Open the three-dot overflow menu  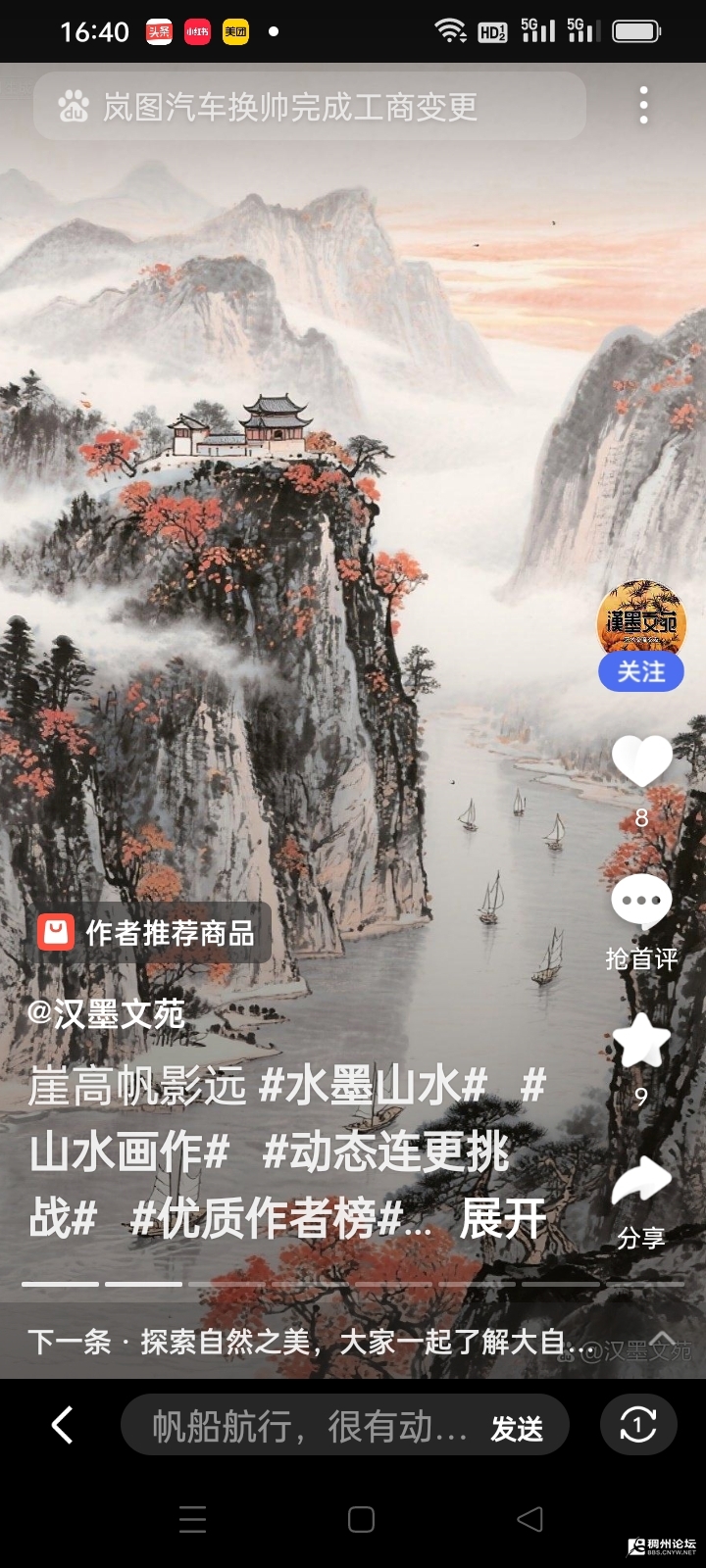pos(643,106)
